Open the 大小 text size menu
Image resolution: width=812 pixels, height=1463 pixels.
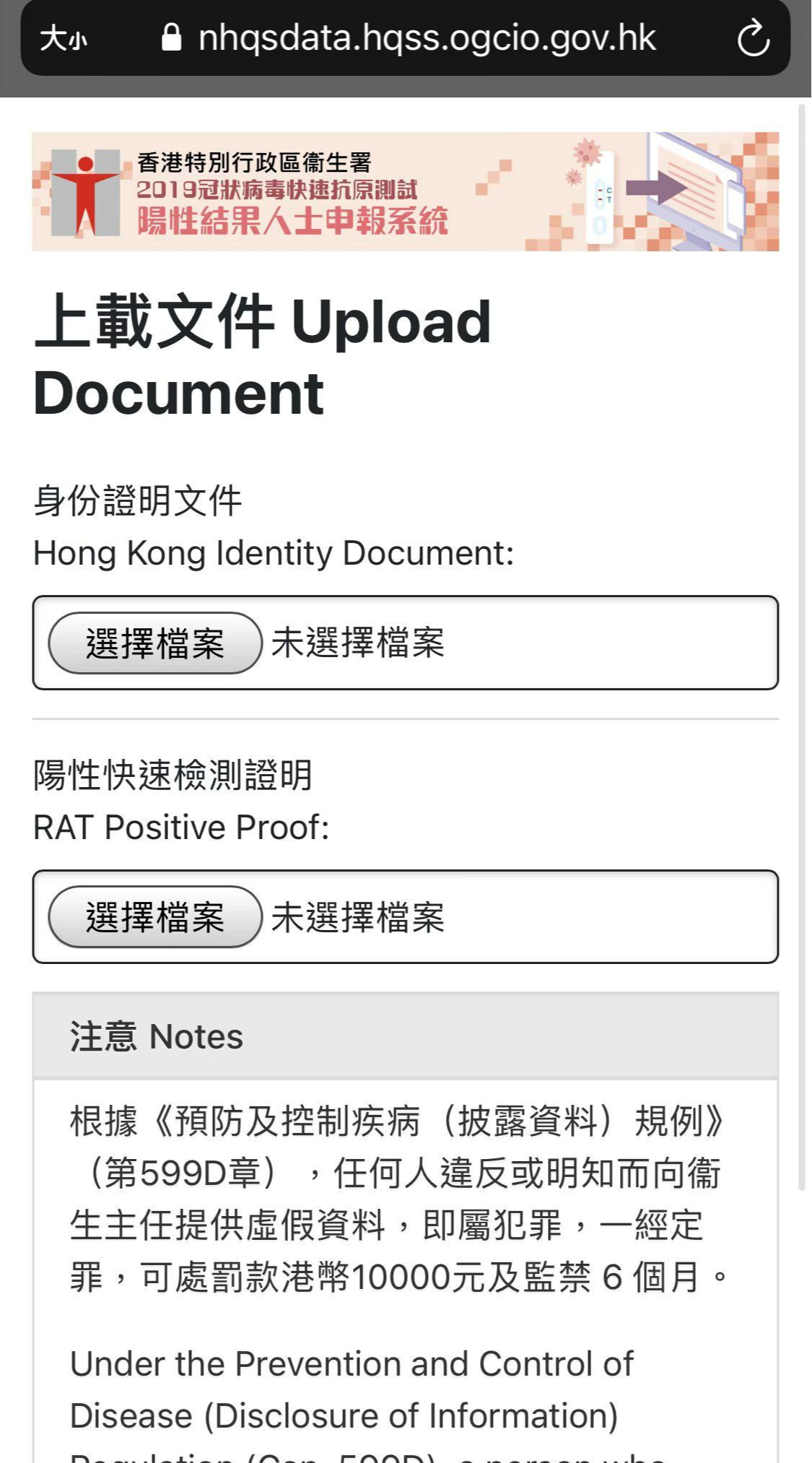tap(64, 38)
